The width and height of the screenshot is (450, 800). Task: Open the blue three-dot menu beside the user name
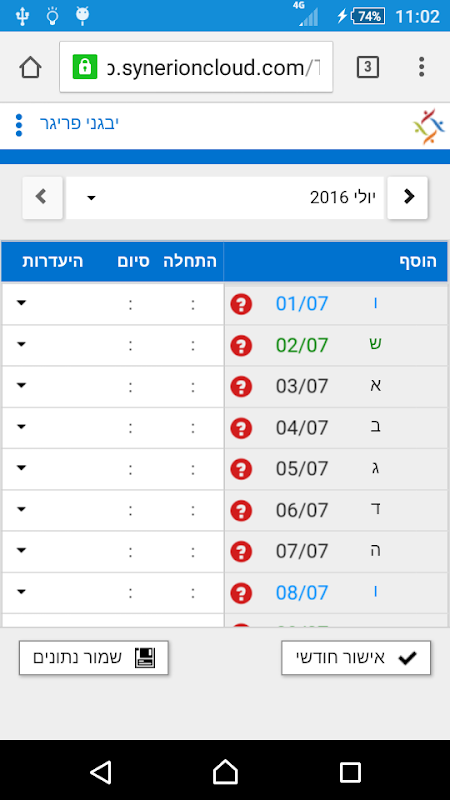[19, 125]
